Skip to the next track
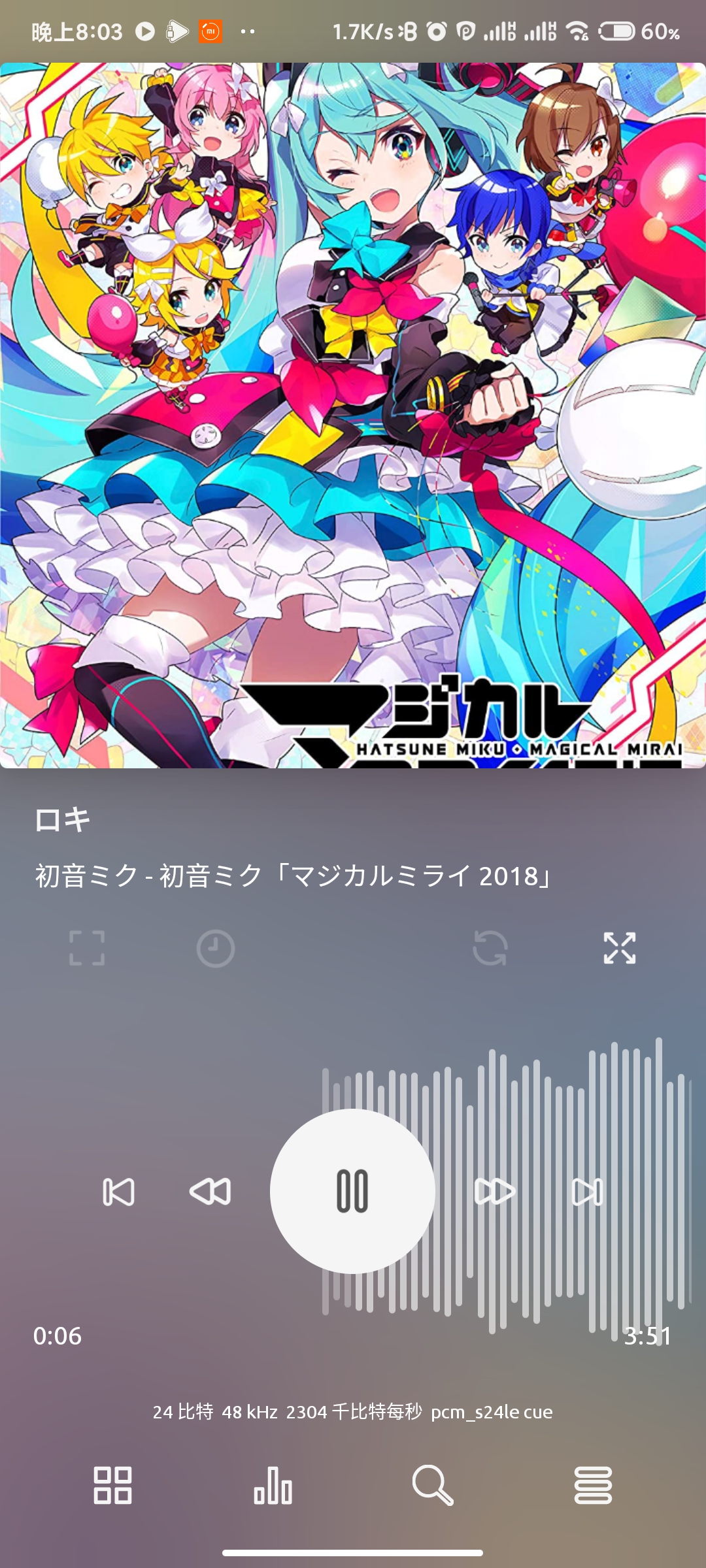 pyautogui.click(x=587, y=1192)
